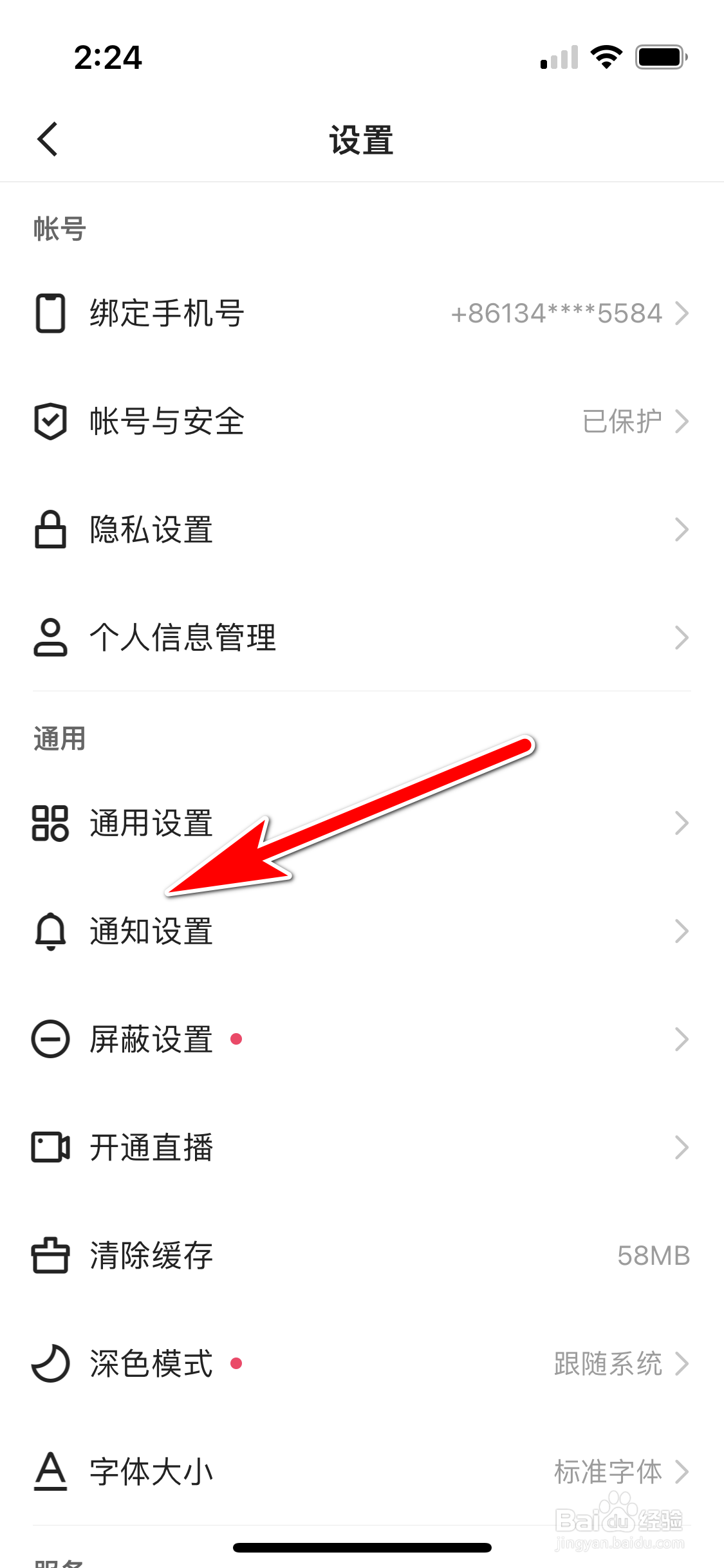Tap the back arrow to leave 设置
724x1568 pixels.
tap(47, 139)
